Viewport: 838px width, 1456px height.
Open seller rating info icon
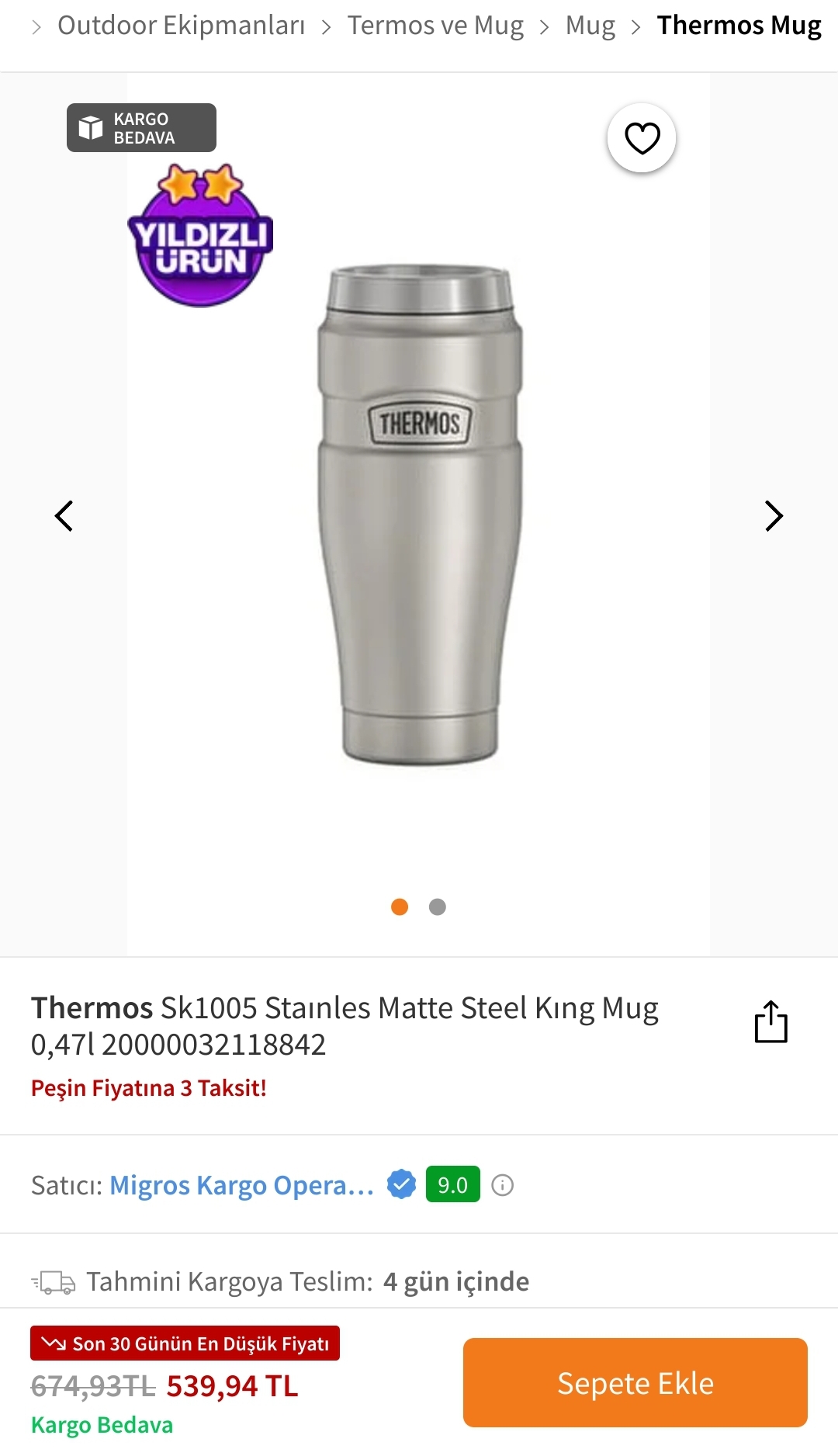coord(503,1185)
